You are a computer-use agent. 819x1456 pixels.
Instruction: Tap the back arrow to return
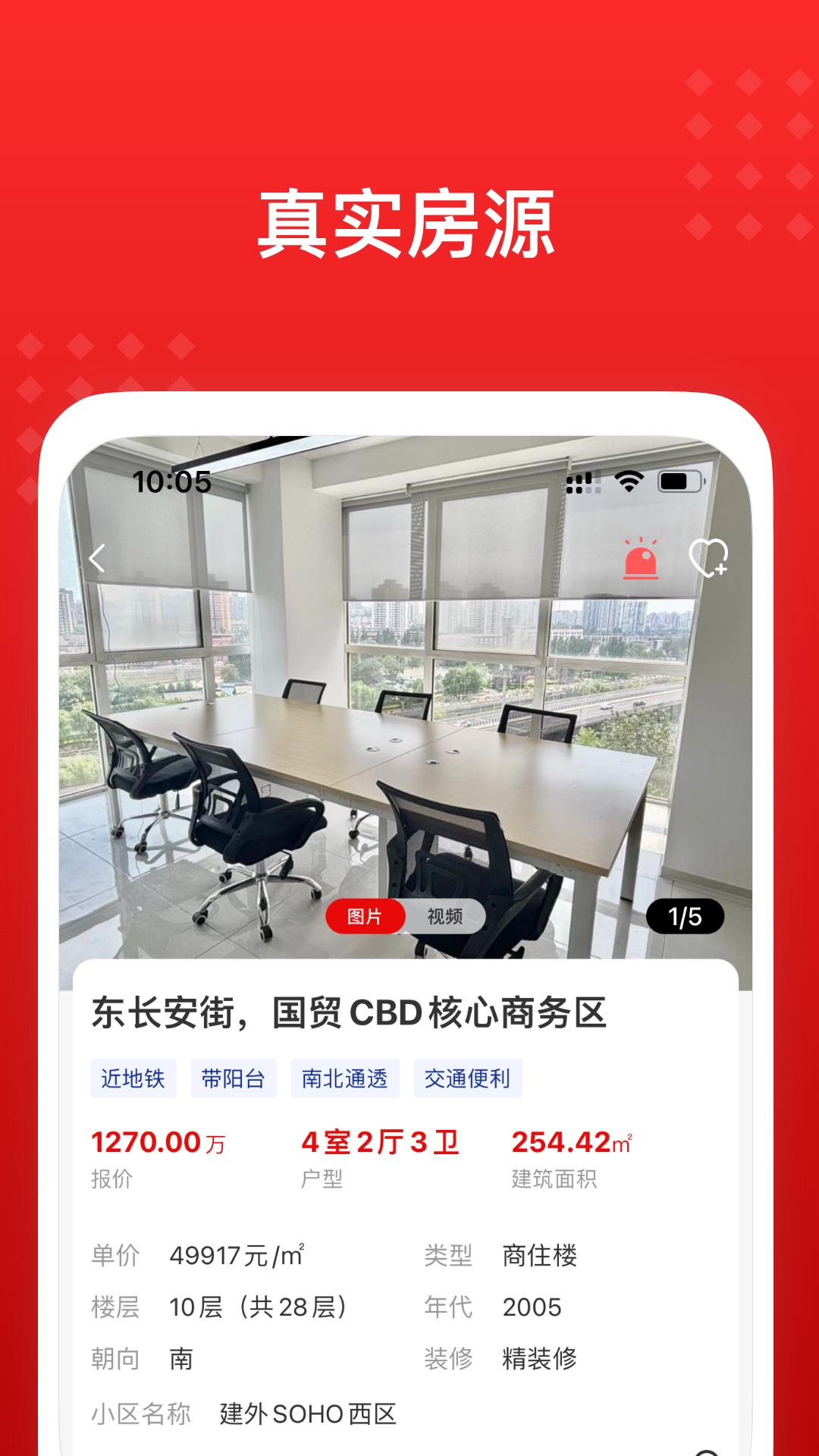pyautogui.click(x=96, y=557)
